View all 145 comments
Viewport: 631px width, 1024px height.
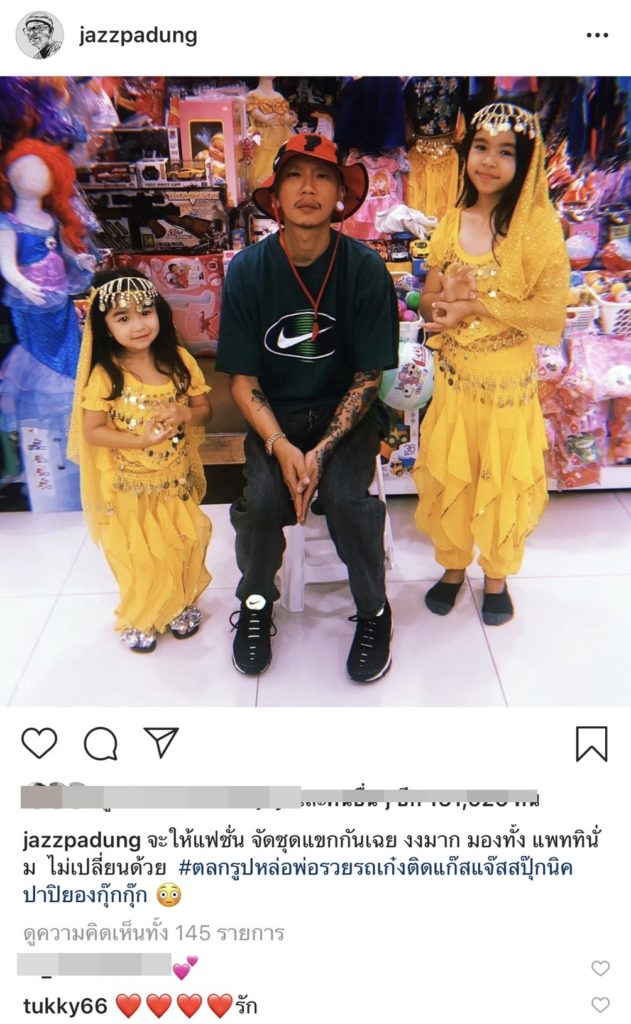point(153,932)
